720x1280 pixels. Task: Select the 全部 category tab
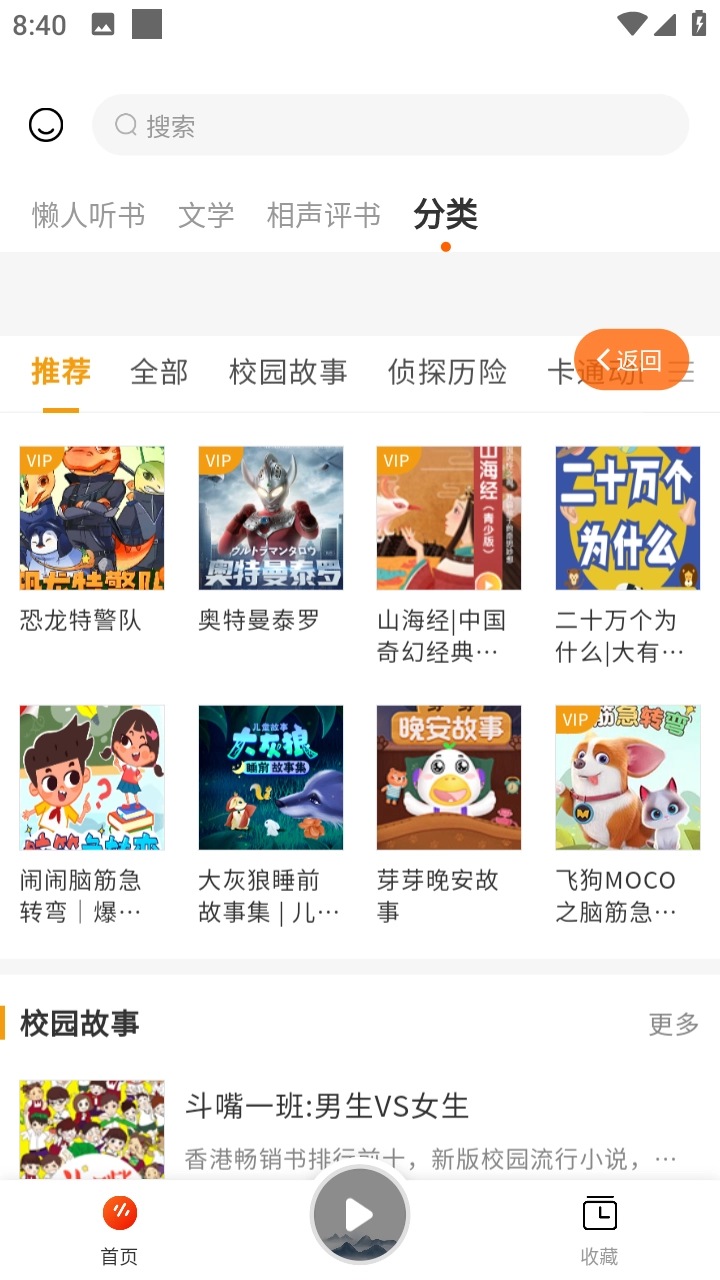[159, 372]
